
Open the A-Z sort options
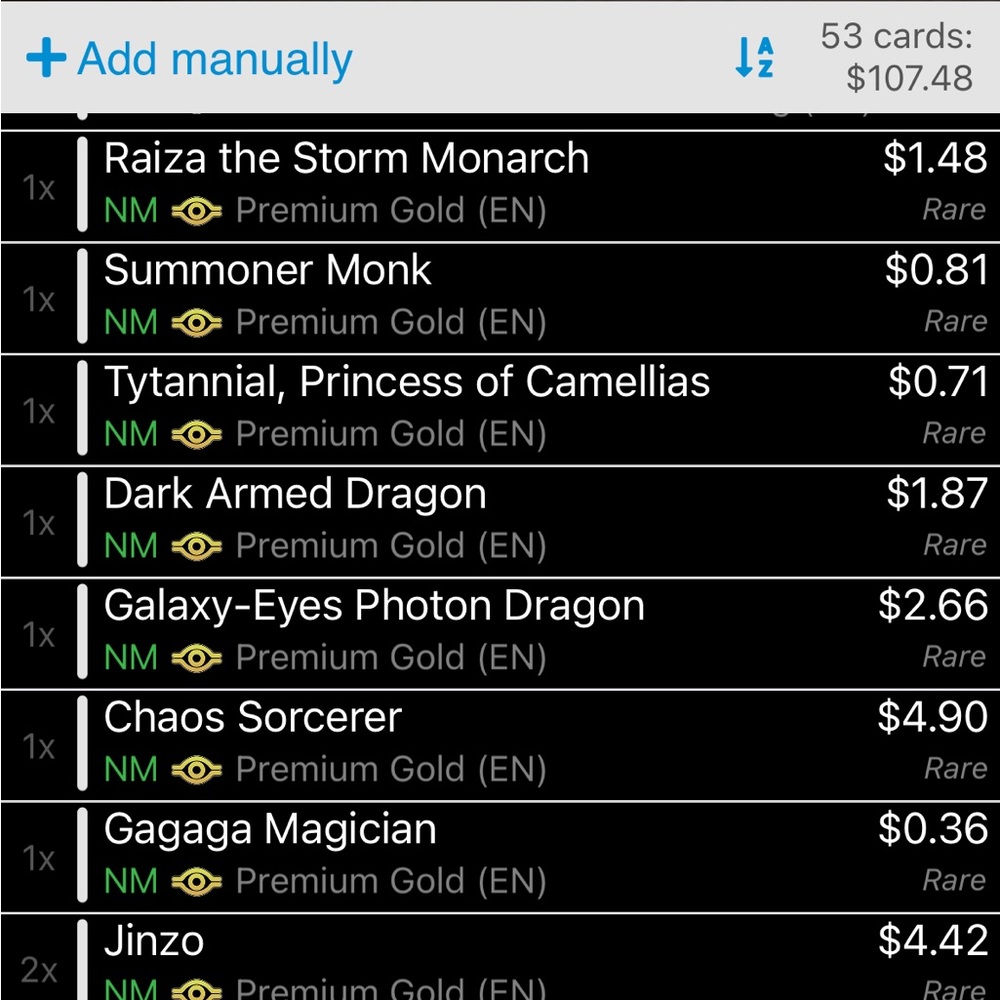(754, 59)
